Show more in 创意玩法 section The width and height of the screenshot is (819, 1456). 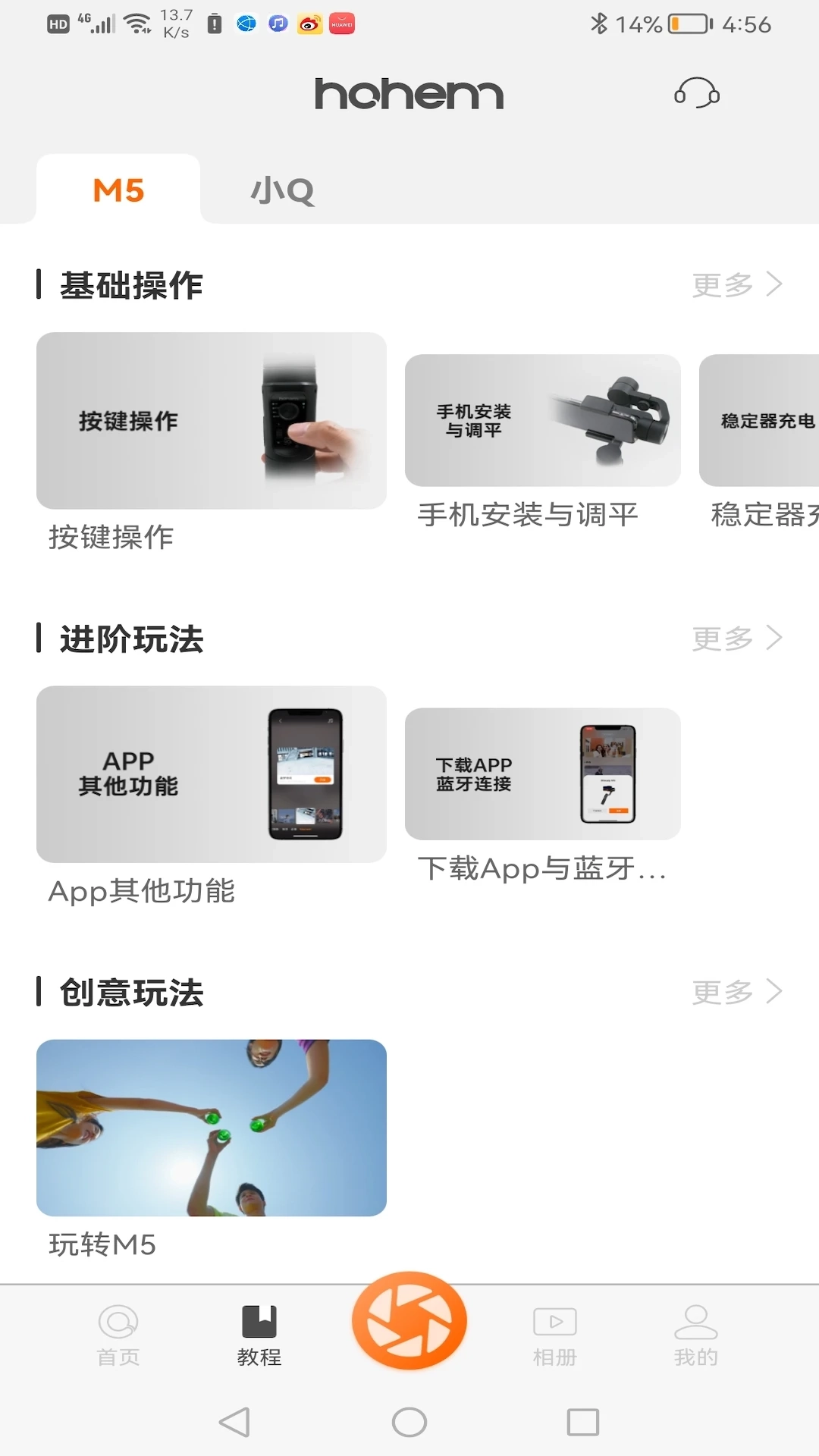(x=736, y=992)
